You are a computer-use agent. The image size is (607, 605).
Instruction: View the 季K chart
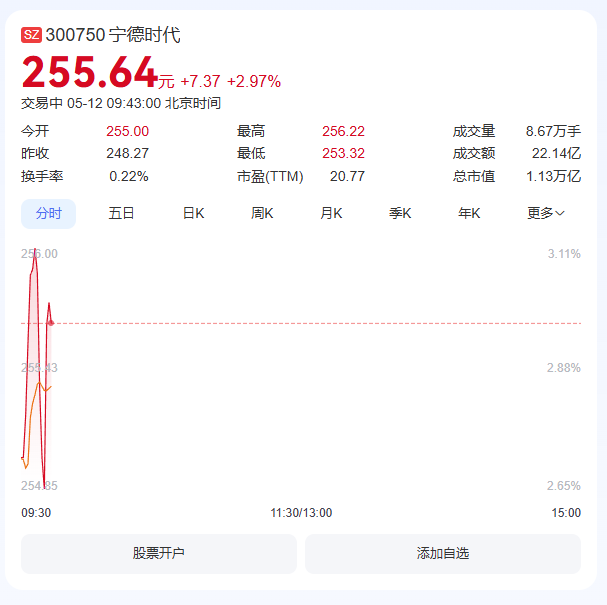(400, 213)
